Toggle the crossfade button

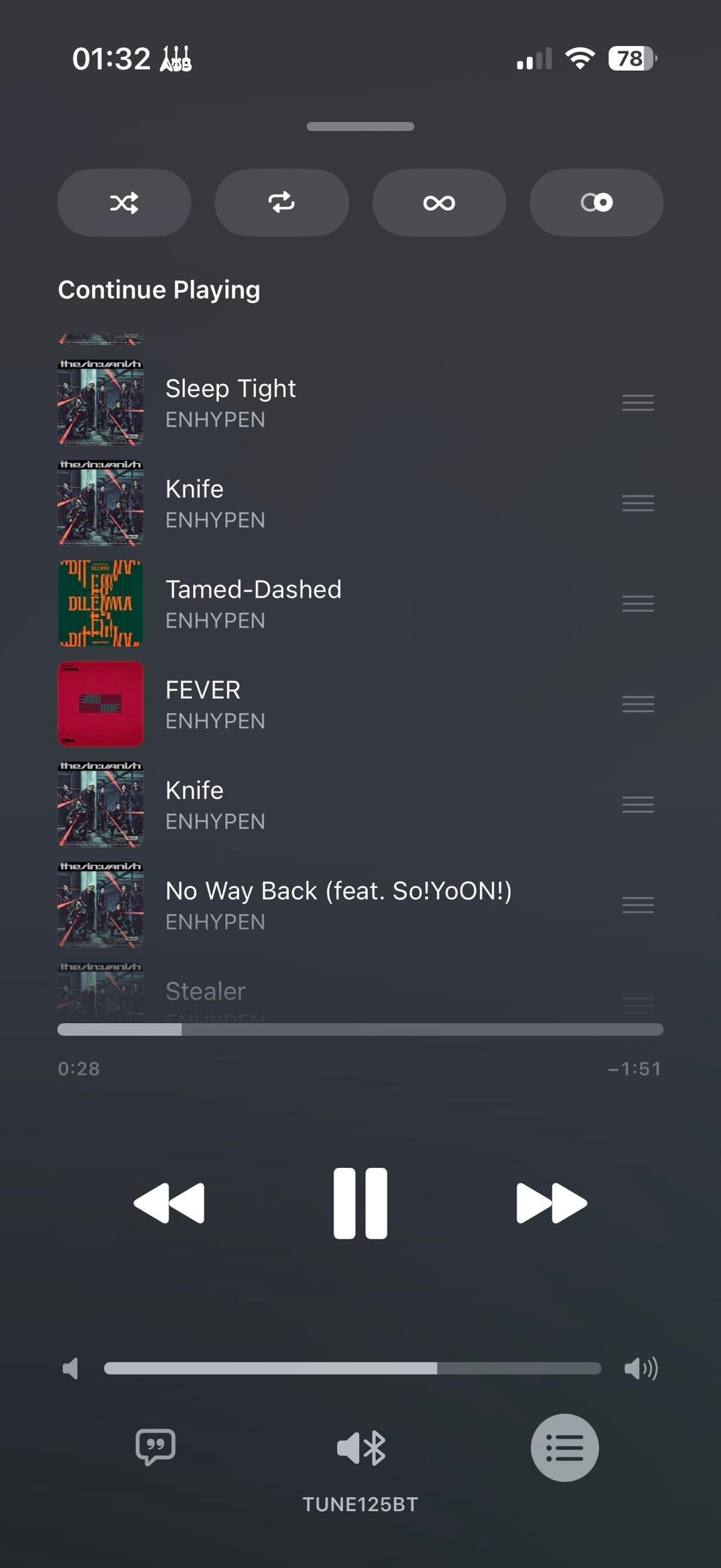point(596,202)
